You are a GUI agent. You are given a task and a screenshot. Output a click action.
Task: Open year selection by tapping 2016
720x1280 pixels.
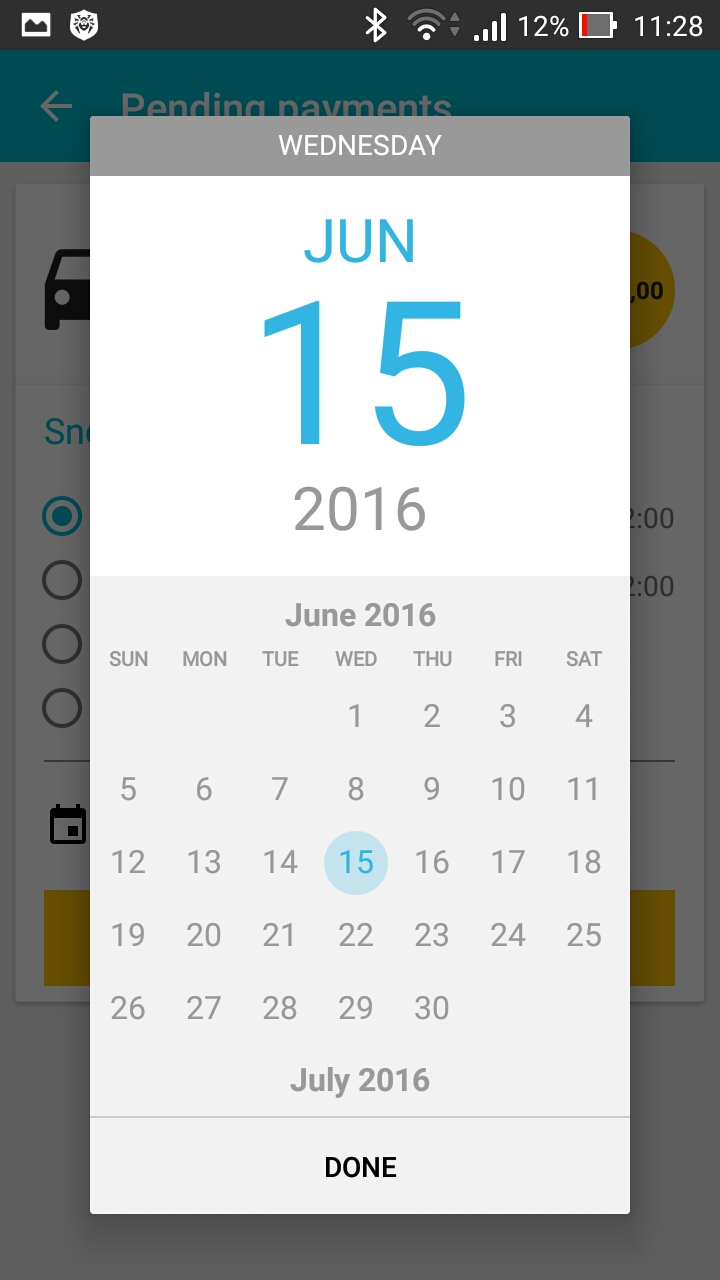pyautogui.click(x=360, y=510)
